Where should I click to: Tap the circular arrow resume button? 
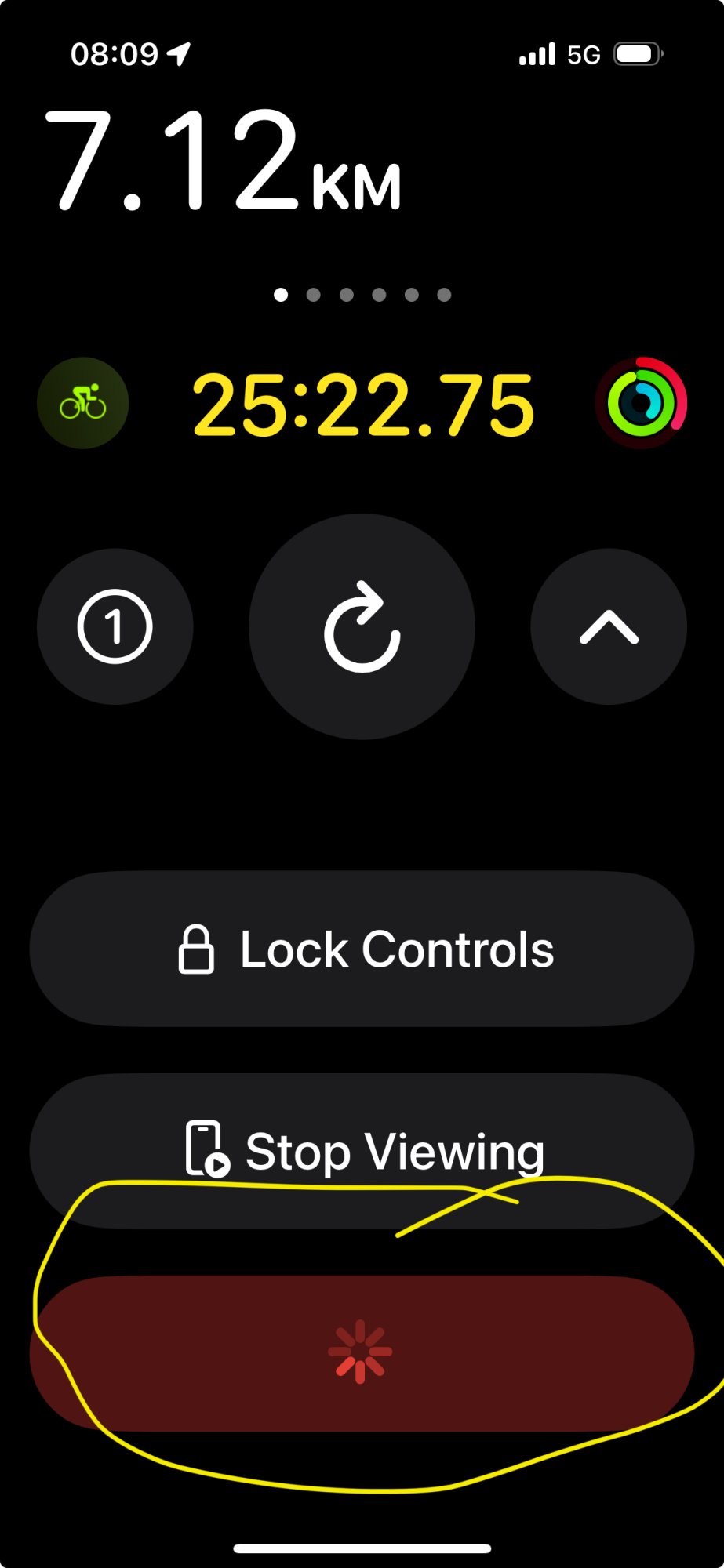[362, 626]
